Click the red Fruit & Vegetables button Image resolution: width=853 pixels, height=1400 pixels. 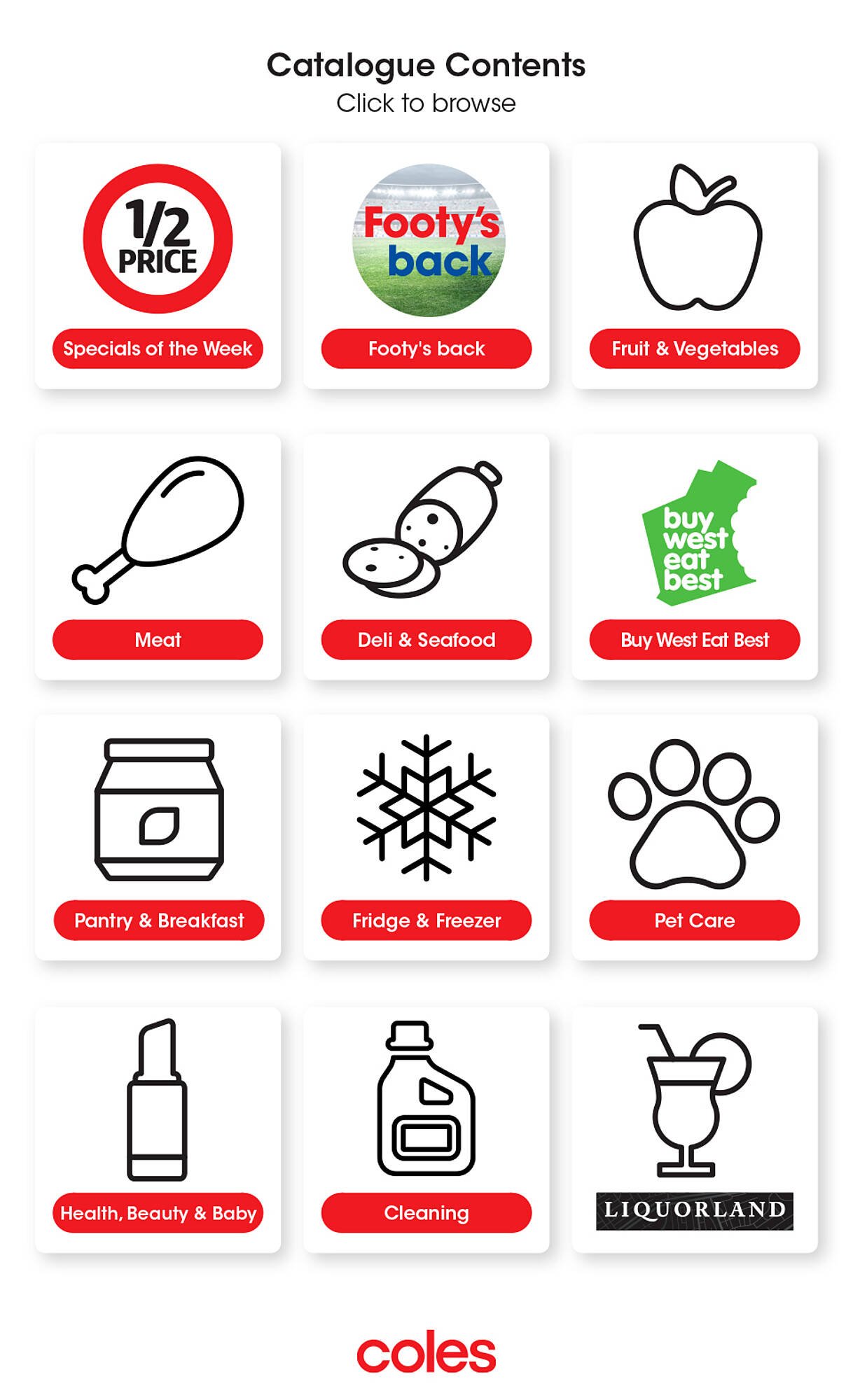coord(693,347)
